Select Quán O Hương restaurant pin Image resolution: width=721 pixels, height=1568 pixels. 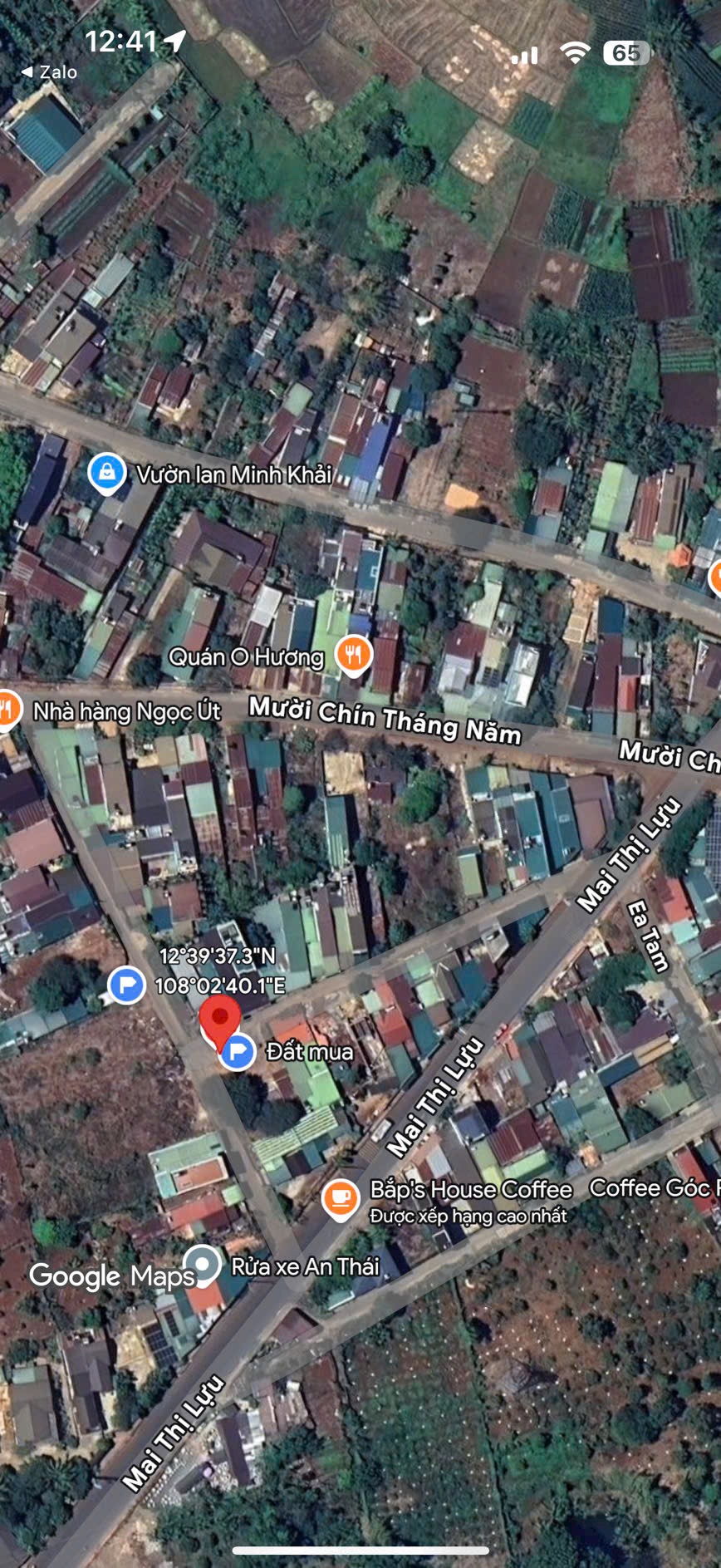354,654
